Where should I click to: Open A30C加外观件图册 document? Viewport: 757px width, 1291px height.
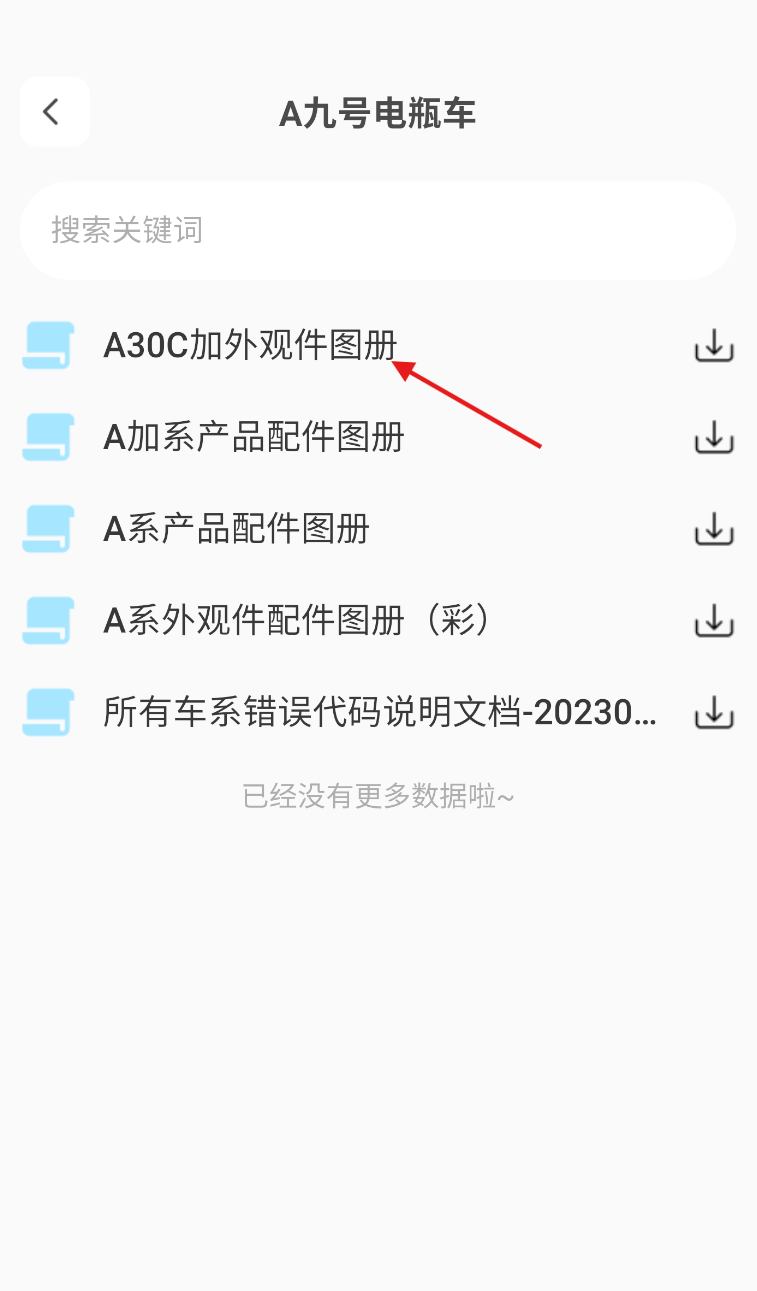251,346
